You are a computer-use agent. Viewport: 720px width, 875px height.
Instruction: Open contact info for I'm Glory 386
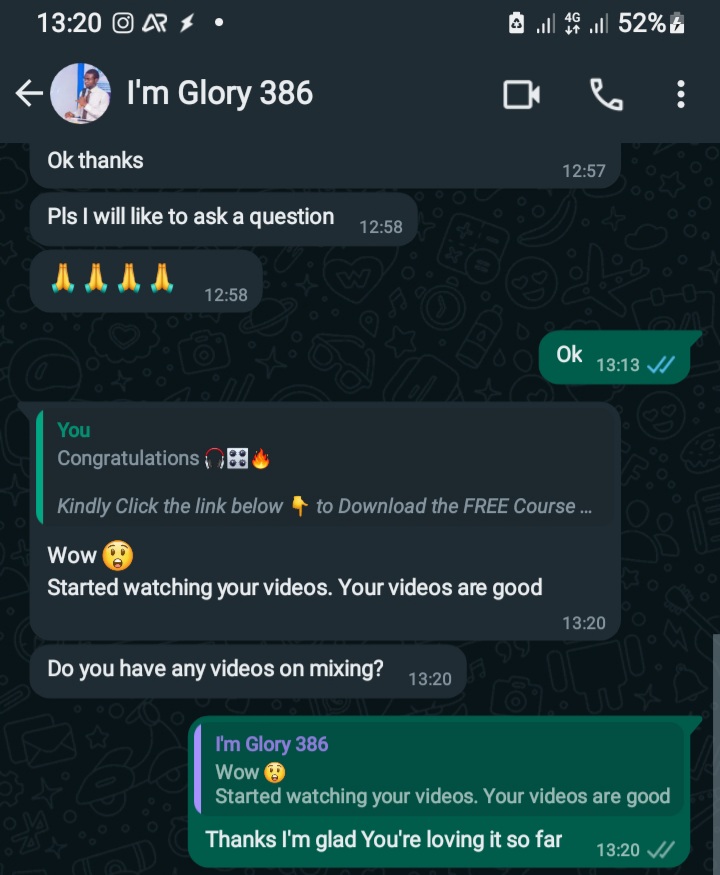point(220,93)
